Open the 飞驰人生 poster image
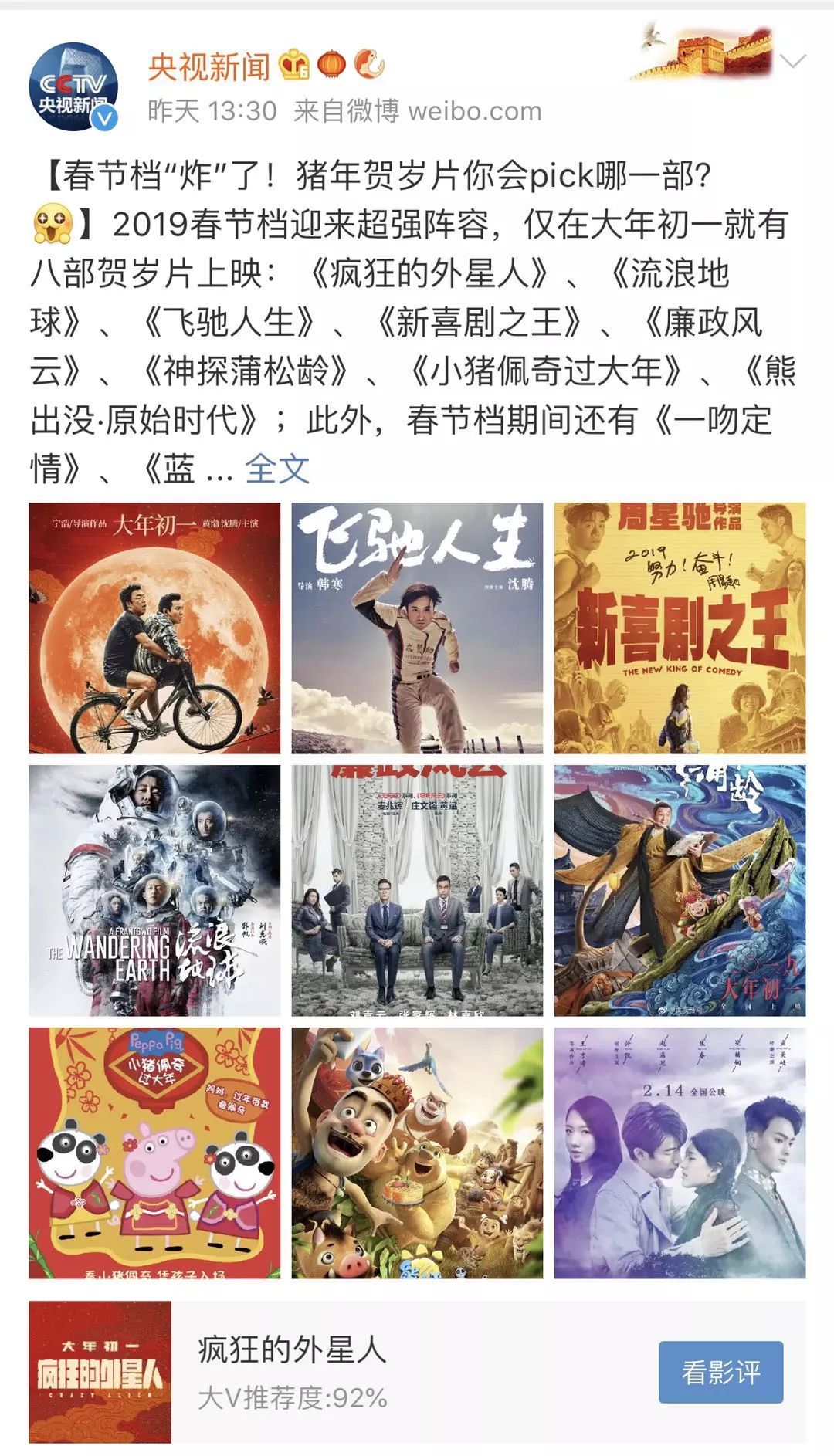 417,628
